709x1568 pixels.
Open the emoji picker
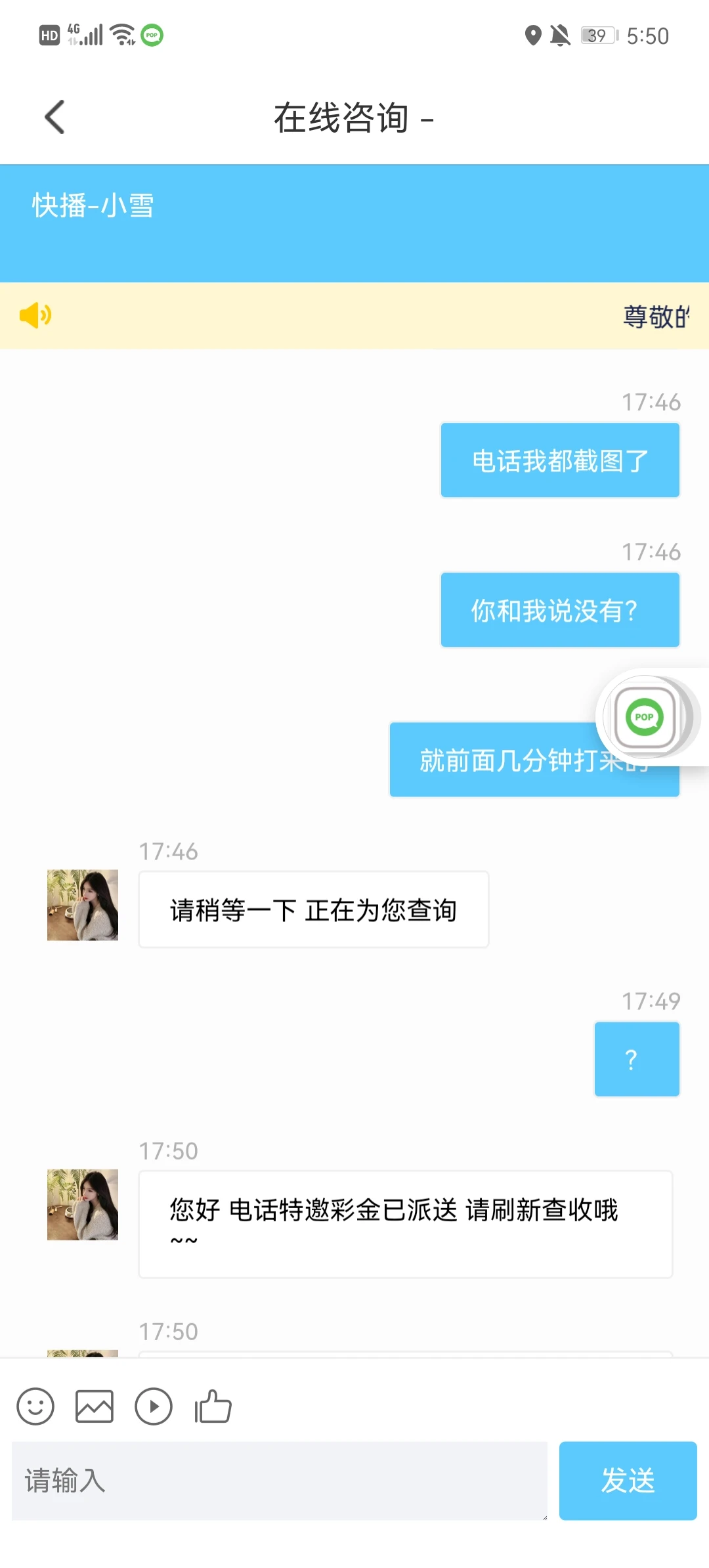click(36, 1407)
